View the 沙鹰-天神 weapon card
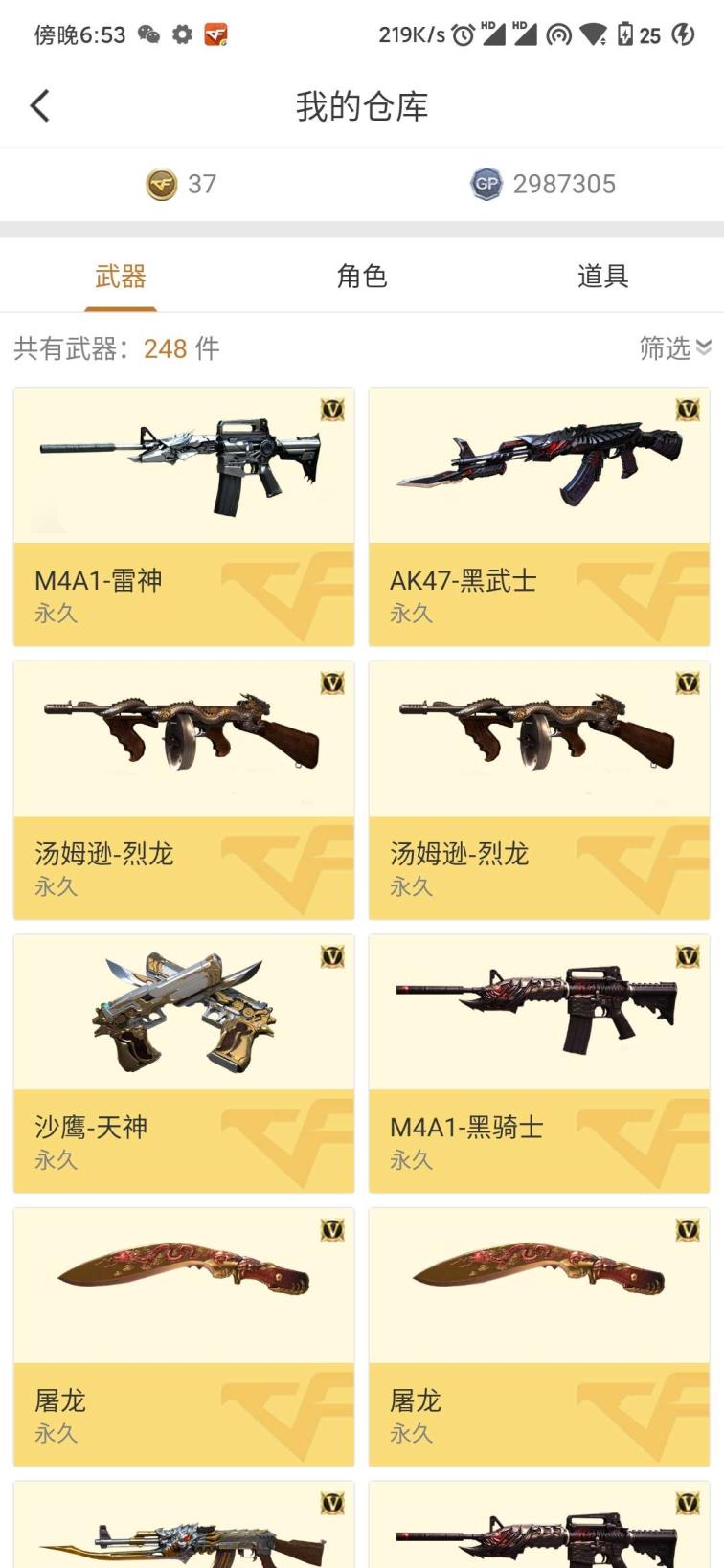 [184, 1064]
